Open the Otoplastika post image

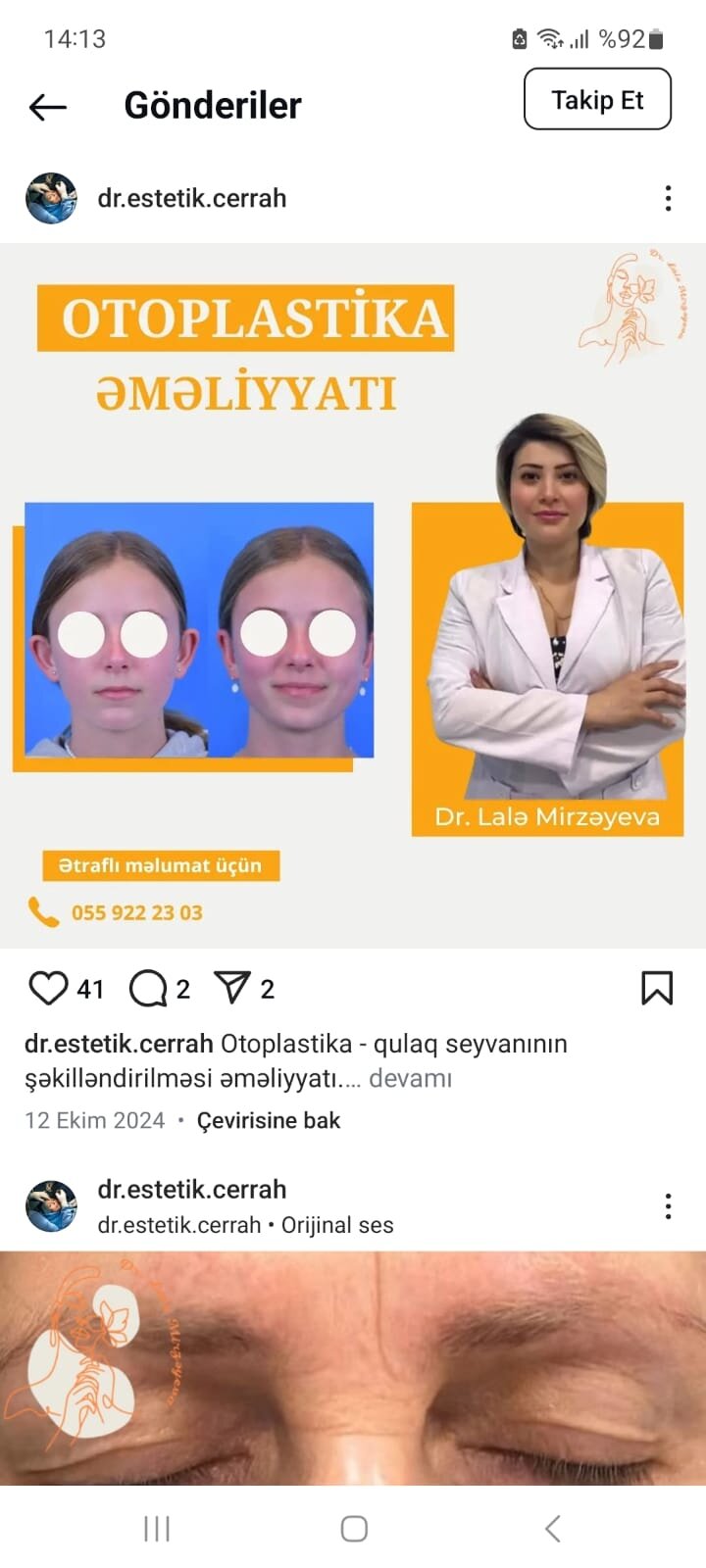(353, 595)
